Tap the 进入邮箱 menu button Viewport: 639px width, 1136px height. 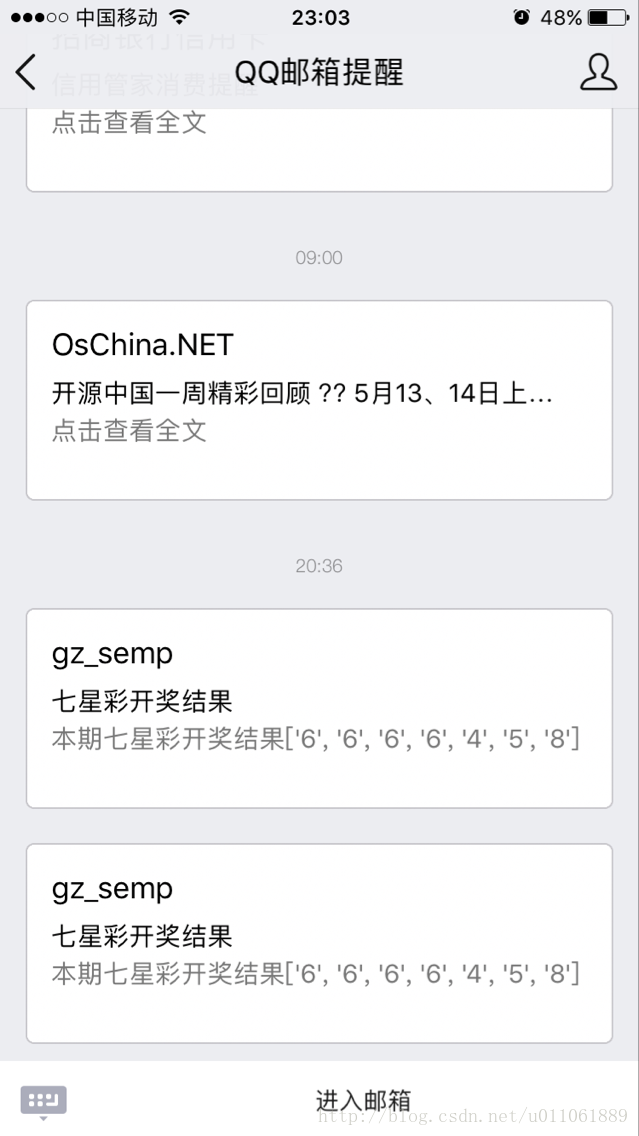363,1100
